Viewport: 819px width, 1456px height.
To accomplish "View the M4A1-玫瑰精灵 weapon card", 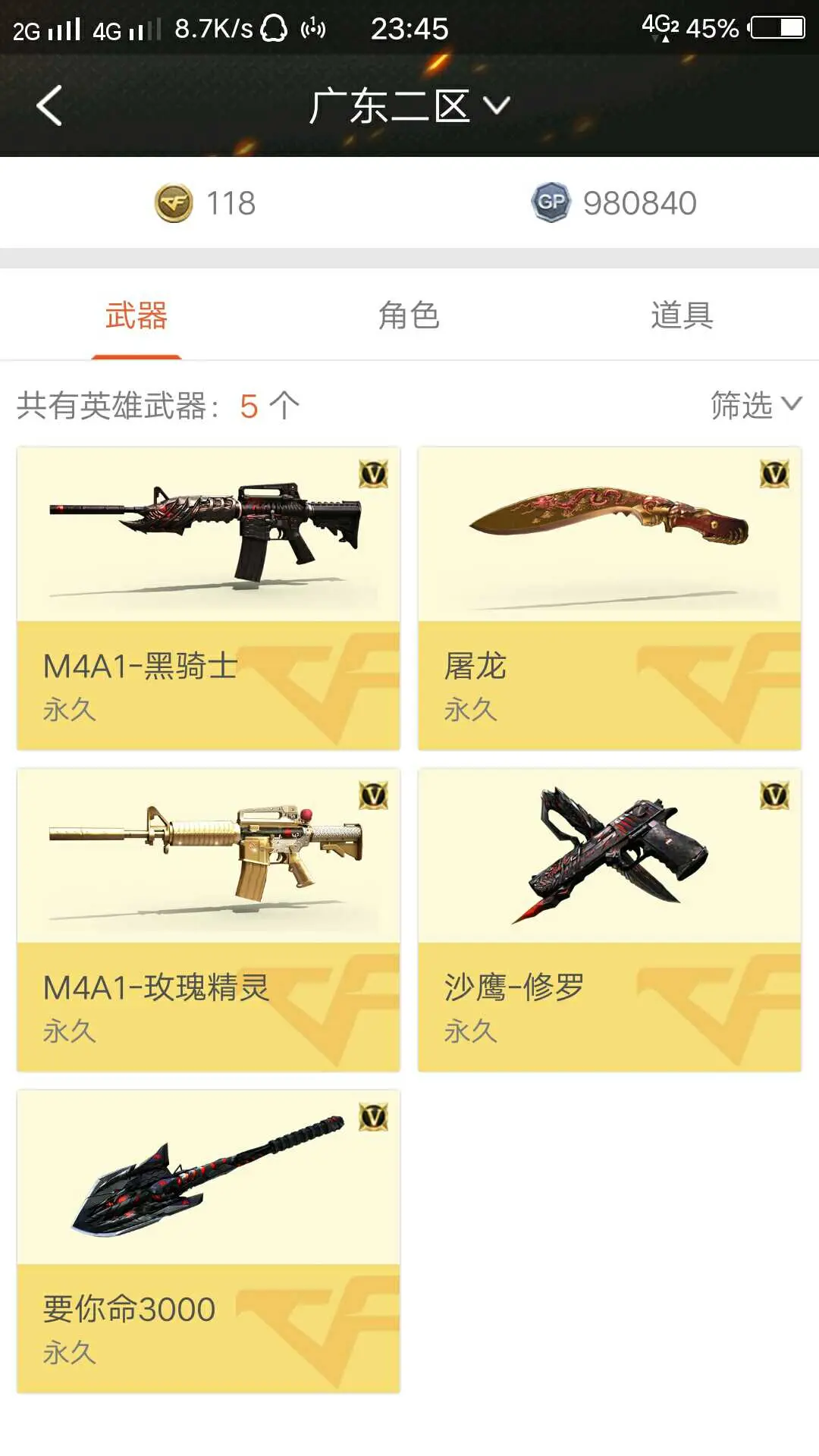I will [209, 920].
